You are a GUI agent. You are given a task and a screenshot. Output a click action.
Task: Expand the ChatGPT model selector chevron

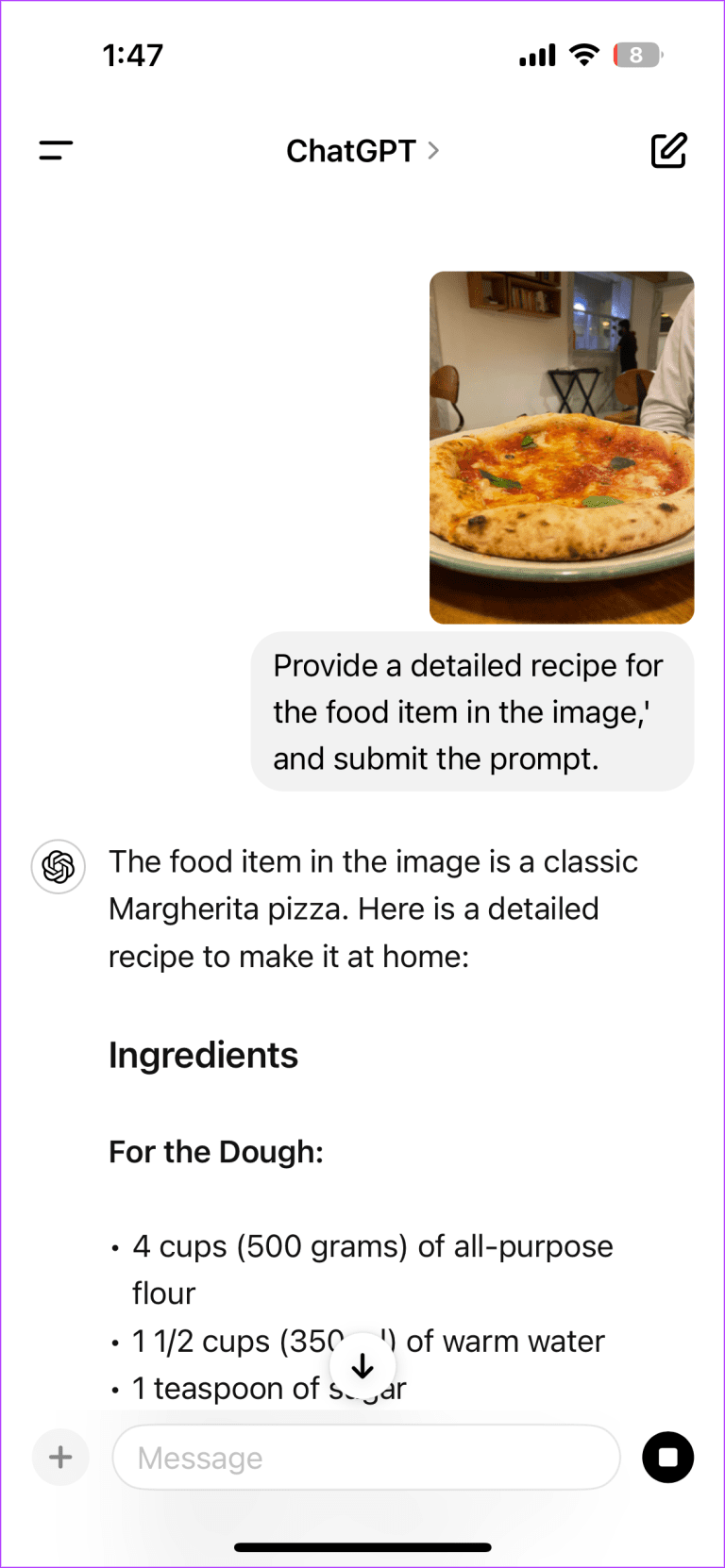(434, 150)
